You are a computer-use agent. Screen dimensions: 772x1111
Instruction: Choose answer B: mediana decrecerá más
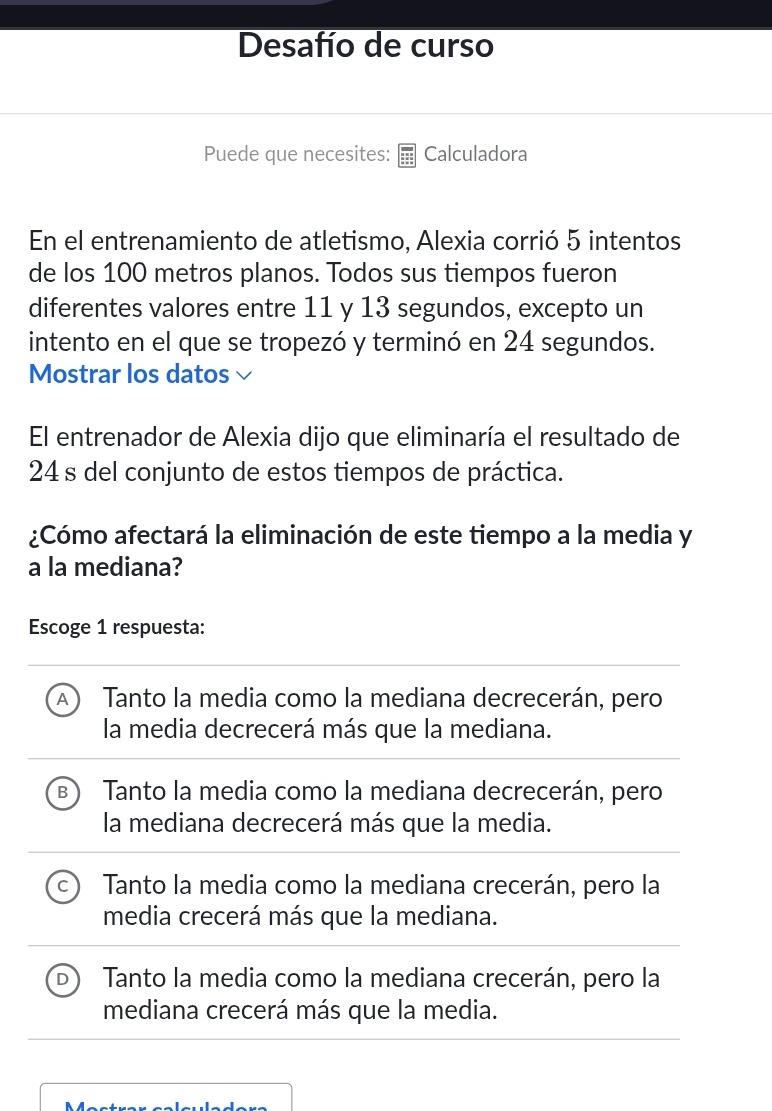[x=62, y=792]
